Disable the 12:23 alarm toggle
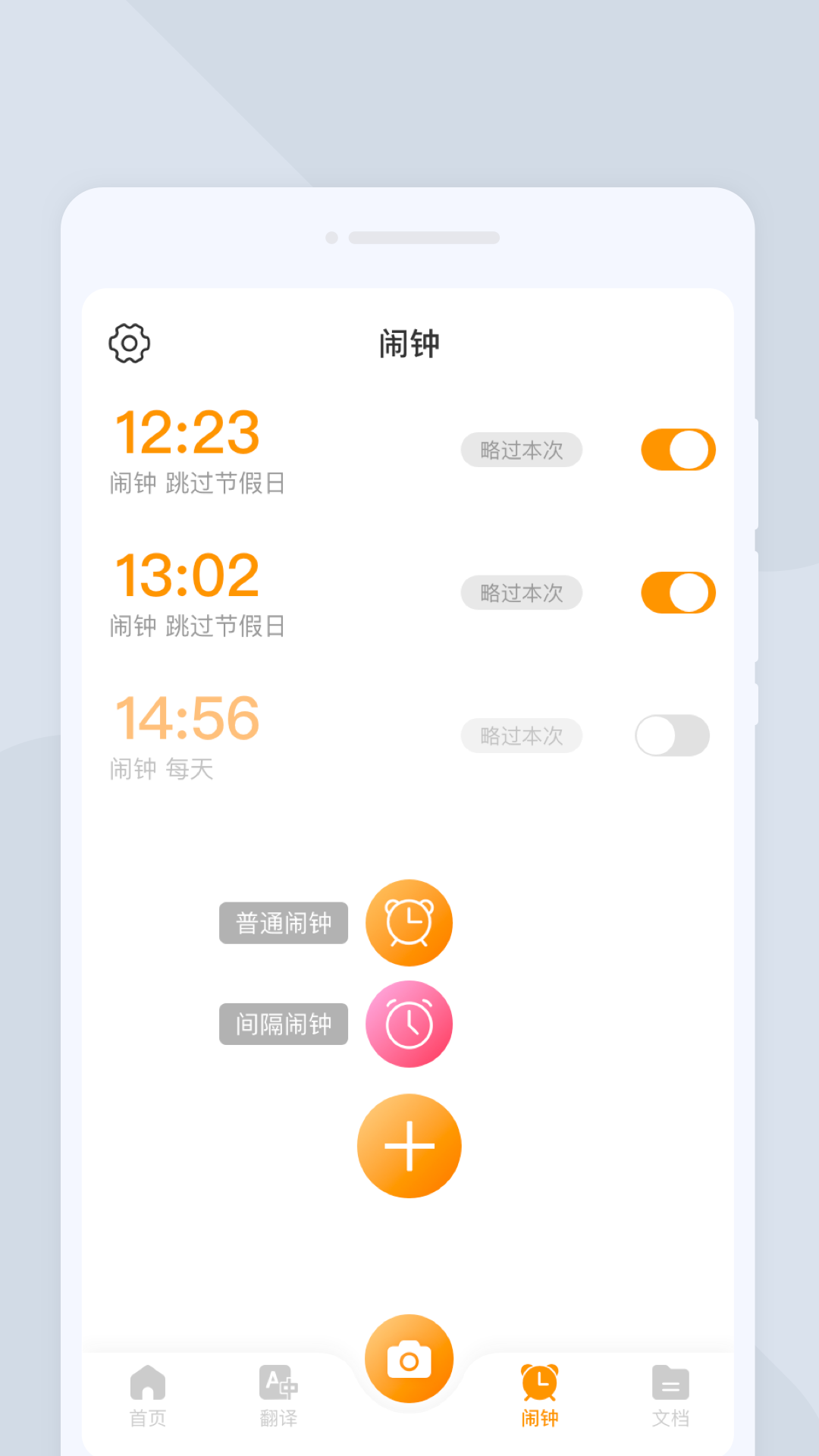819x1456 pixels. [677, 450]
